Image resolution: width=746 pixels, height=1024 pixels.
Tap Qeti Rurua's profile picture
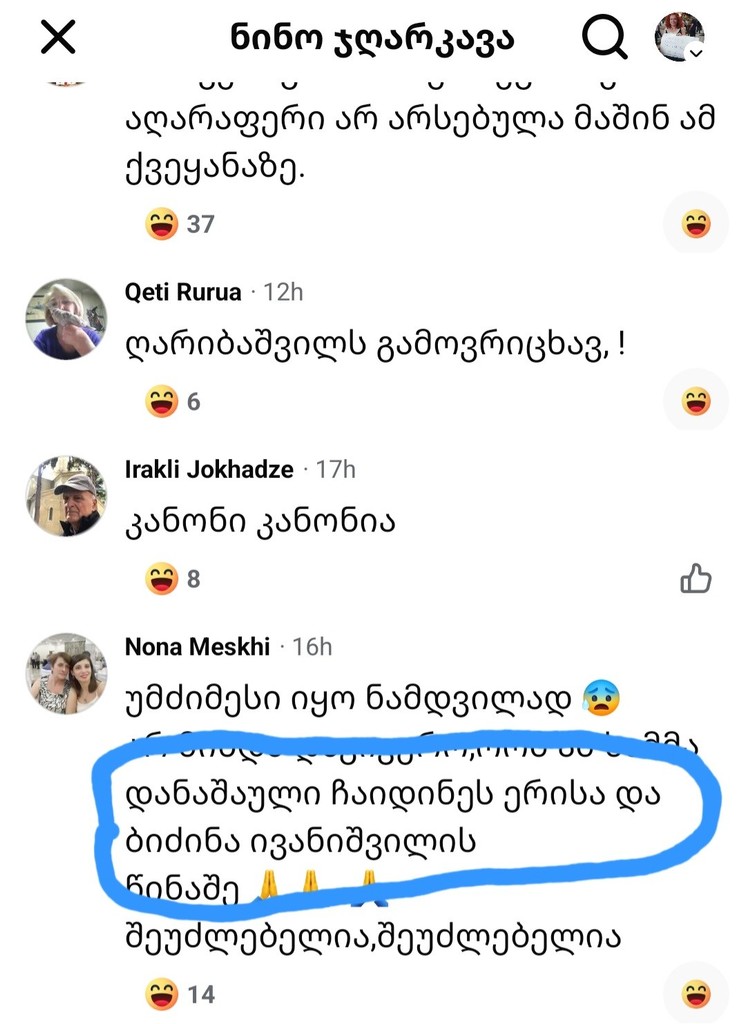point(66,319)
